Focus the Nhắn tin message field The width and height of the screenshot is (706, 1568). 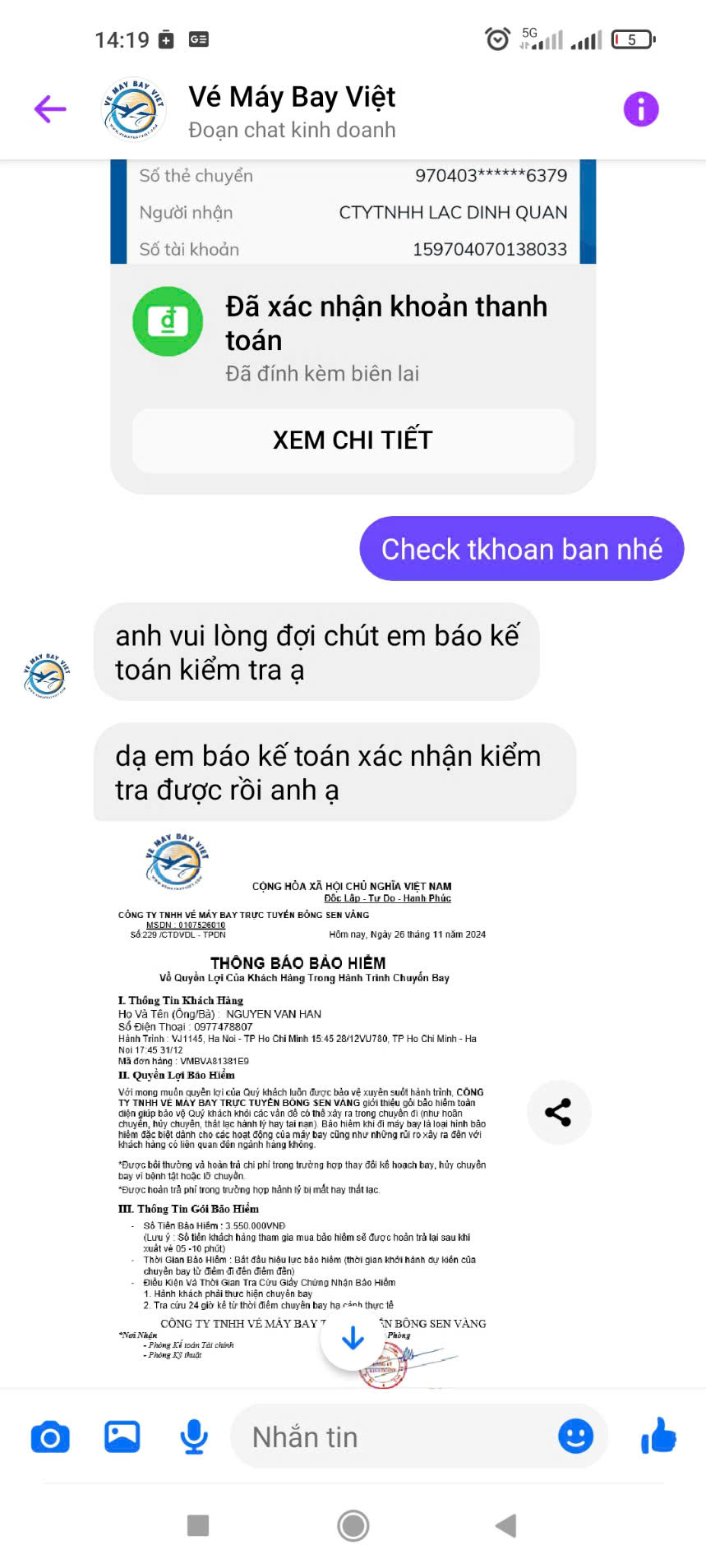(395, 1437)
